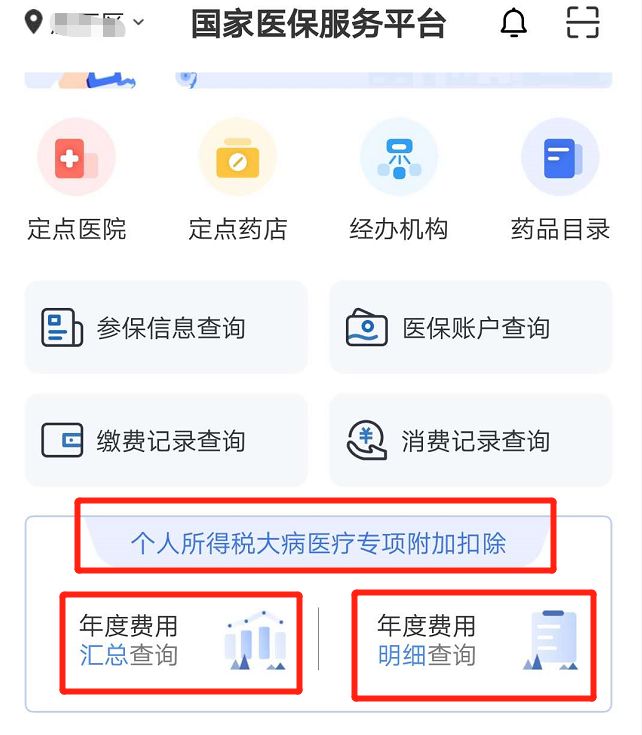Select 年度费用明细查询
Viewport: 642px width, 735px height.
pos(474,642)
